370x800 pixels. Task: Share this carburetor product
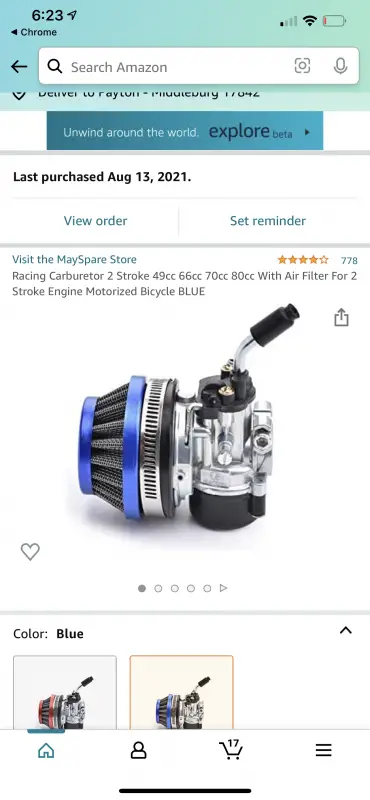(341, 317)
